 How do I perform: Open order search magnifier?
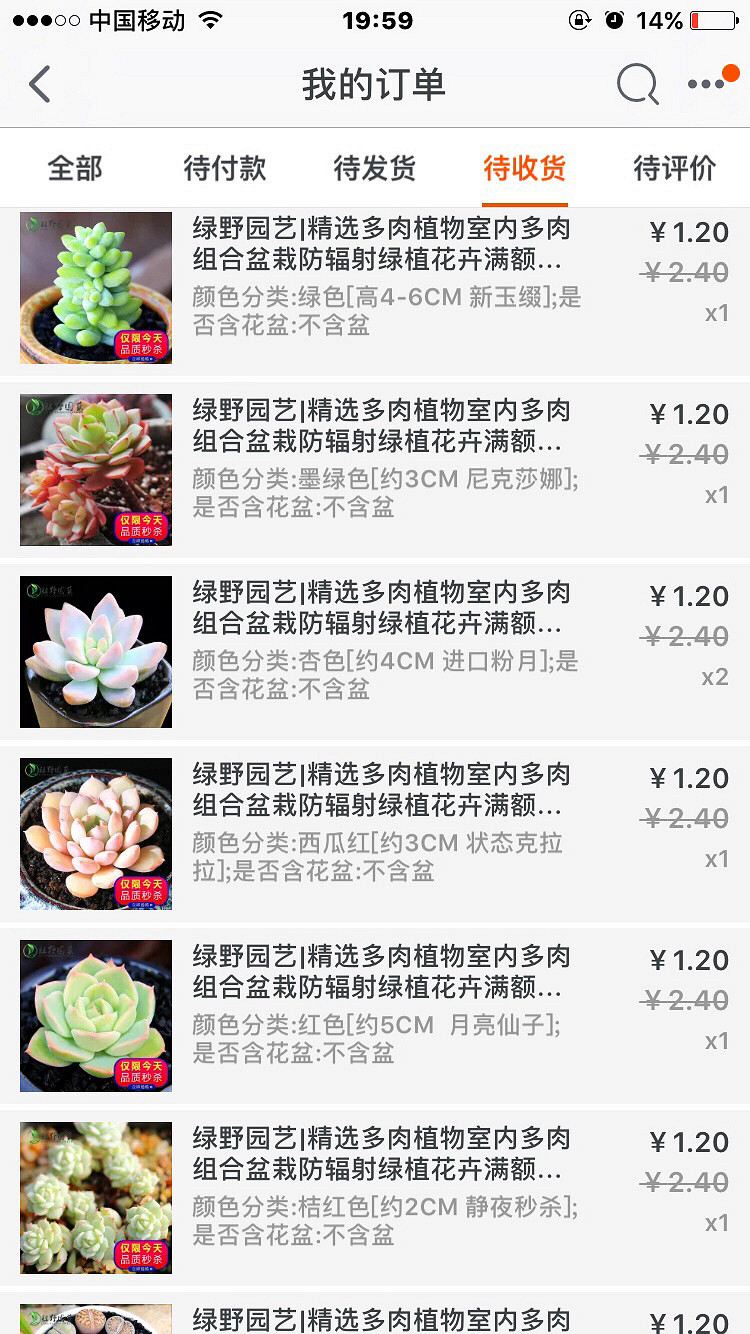click(x=637, y=85)
